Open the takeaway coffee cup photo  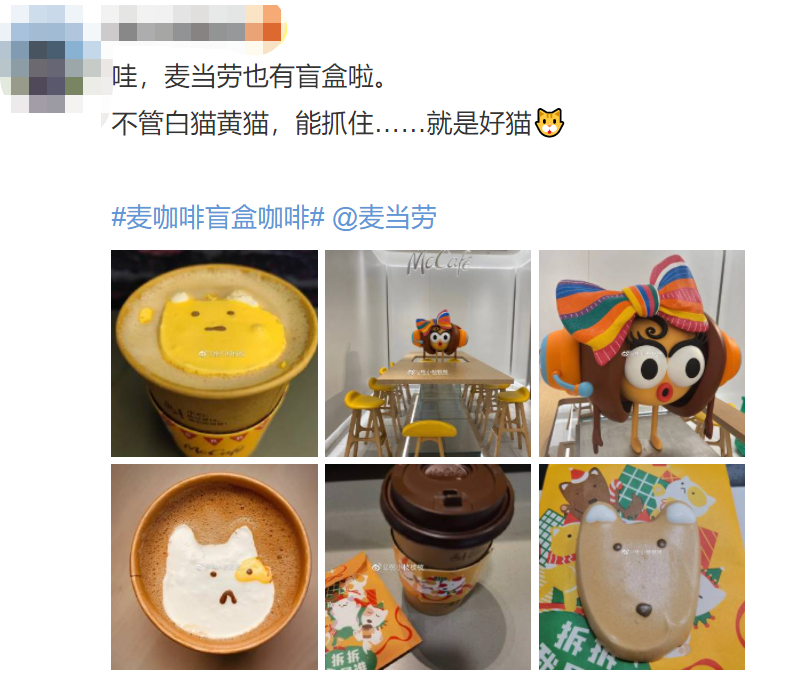pos(428,567)
